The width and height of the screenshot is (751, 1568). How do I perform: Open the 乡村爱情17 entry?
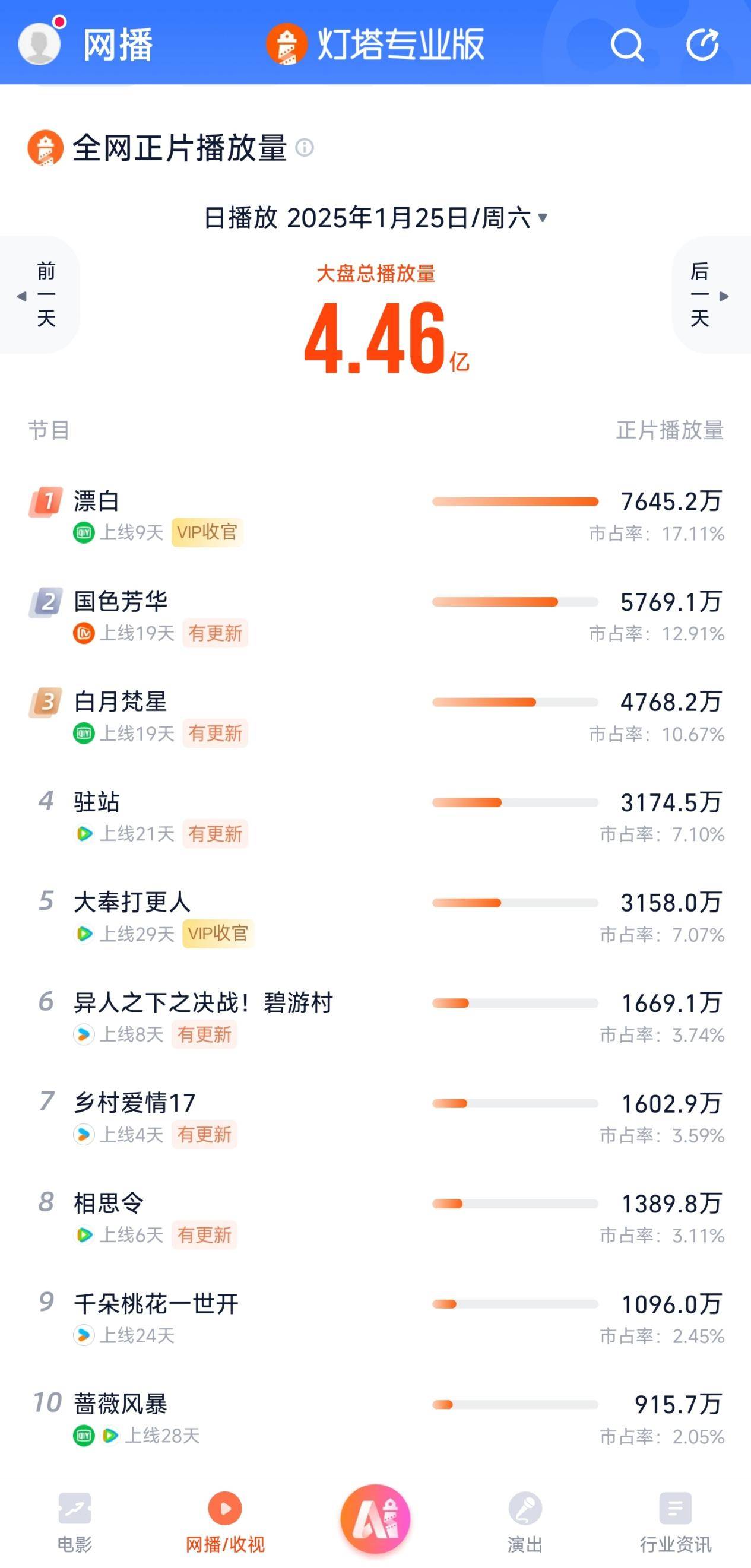tap(135, 1103)
